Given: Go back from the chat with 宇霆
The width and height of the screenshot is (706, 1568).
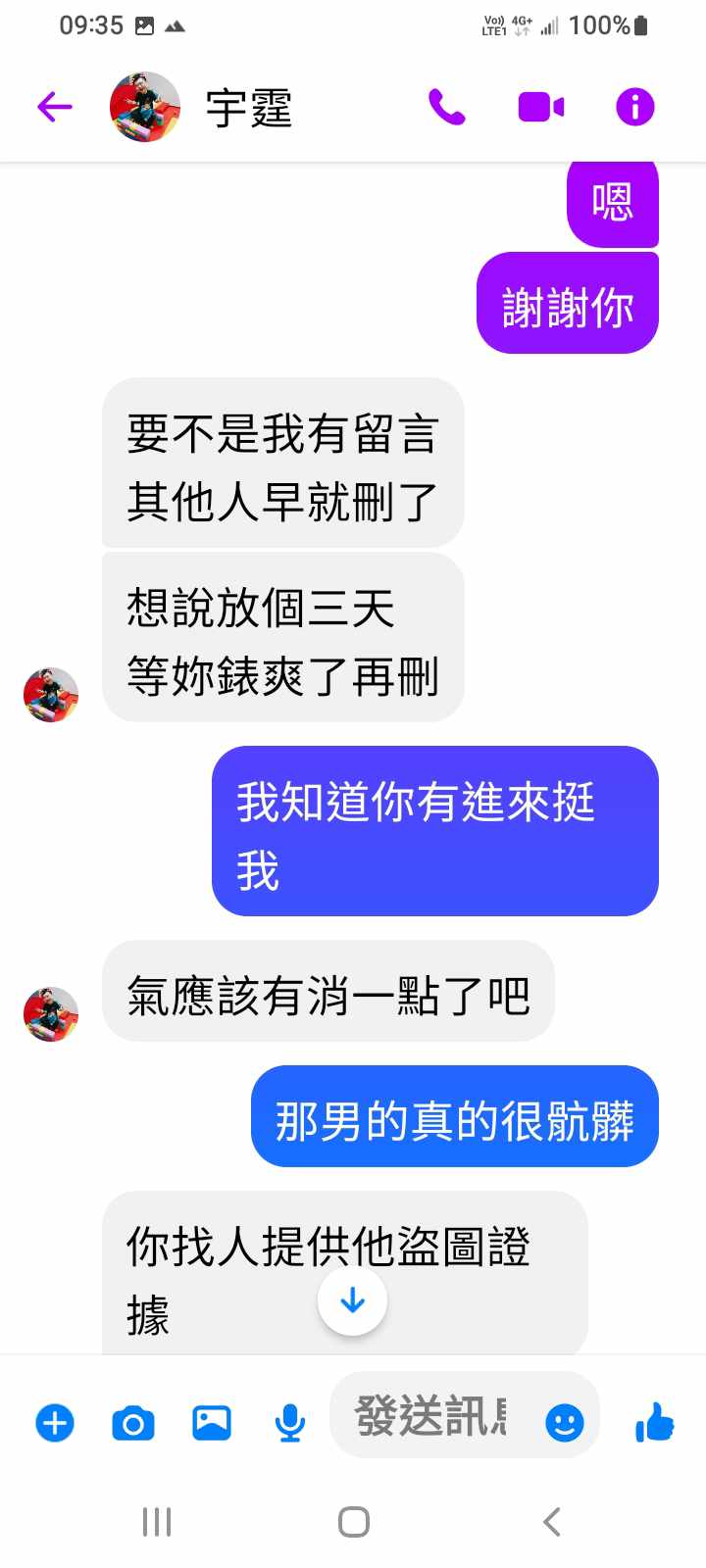Looking at the screenshot, I should point(55,107).
